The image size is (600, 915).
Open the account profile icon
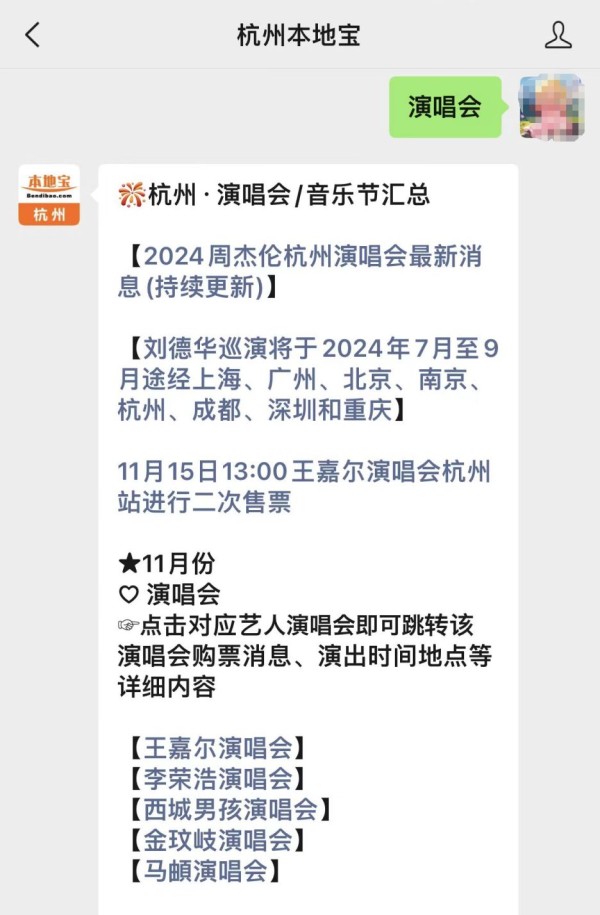[558, 35]
